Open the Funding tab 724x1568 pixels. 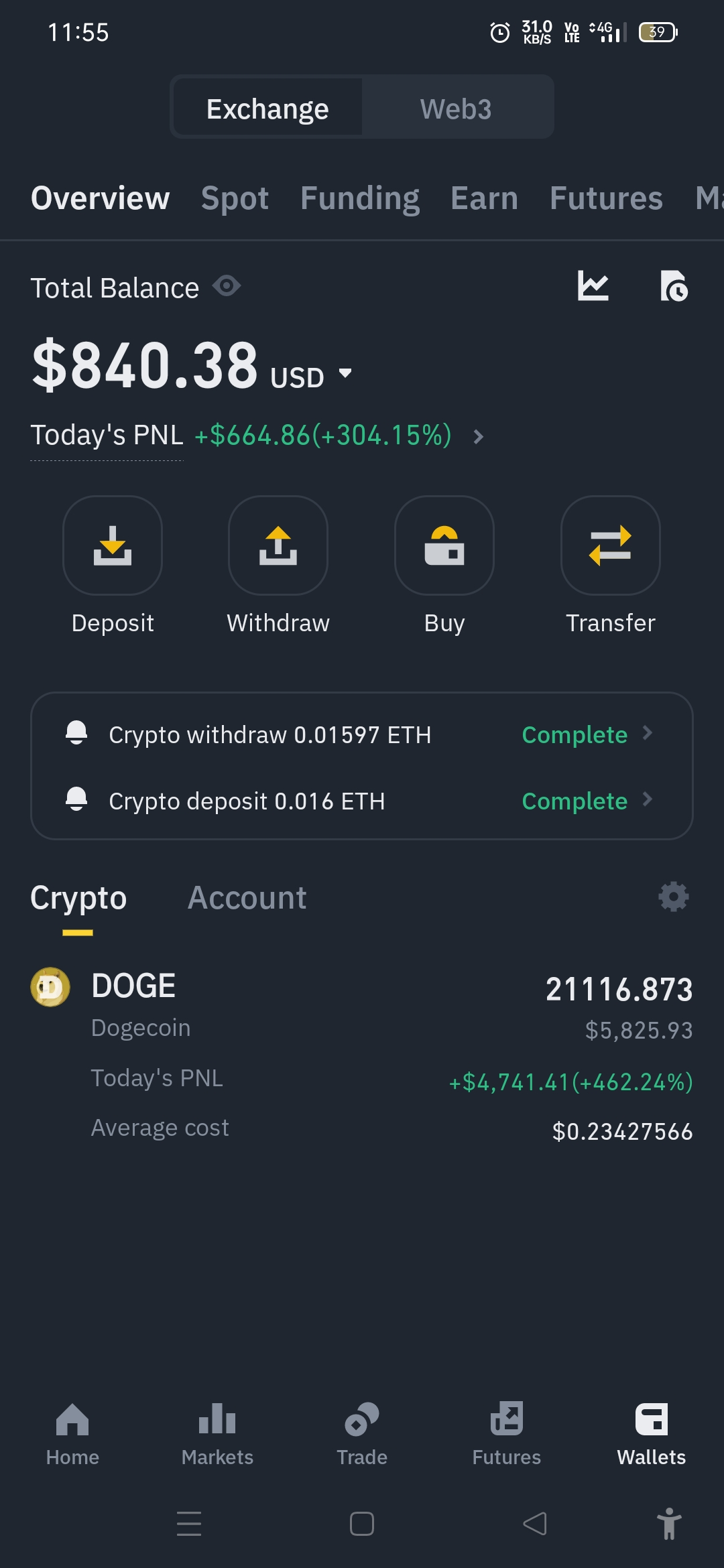coord(360,198)
